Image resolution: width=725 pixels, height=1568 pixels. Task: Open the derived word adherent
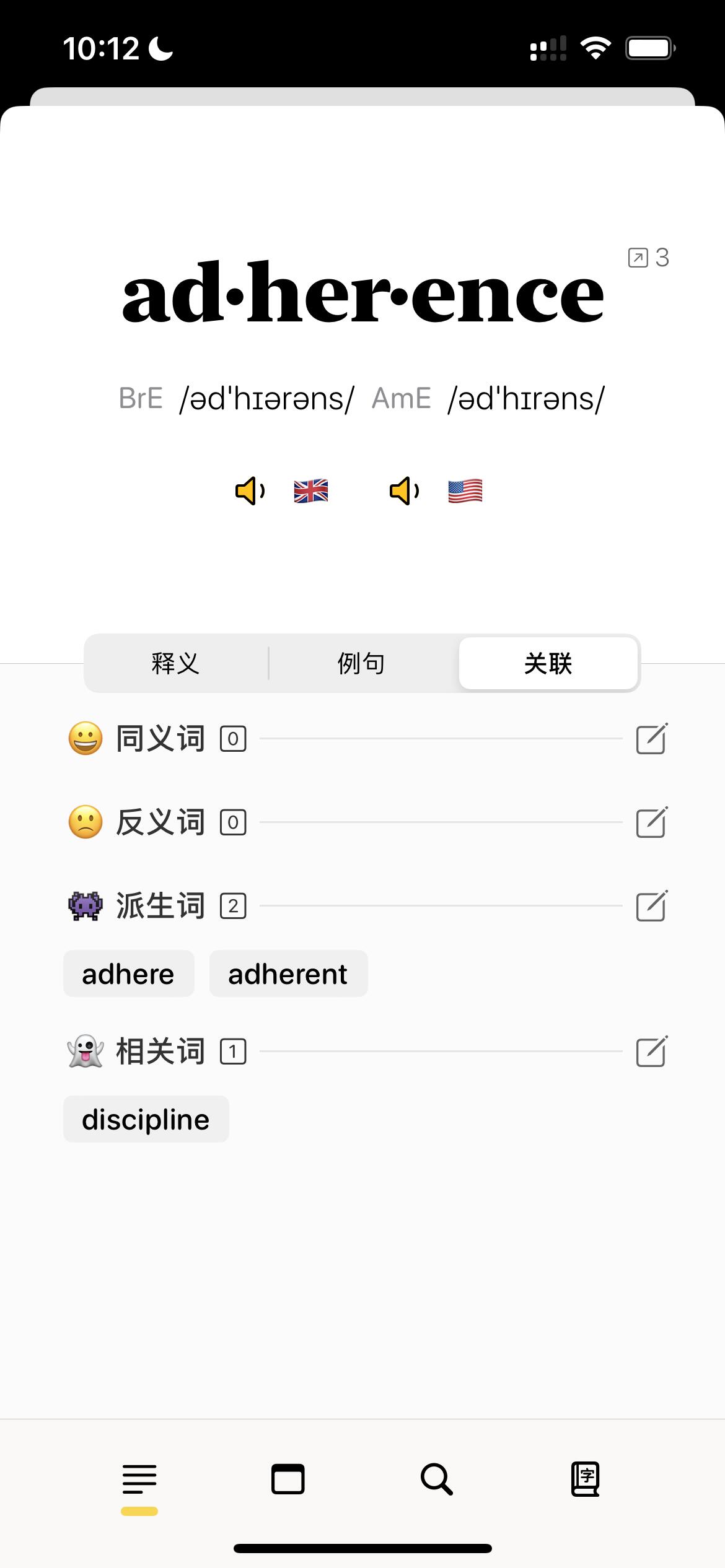288,974
